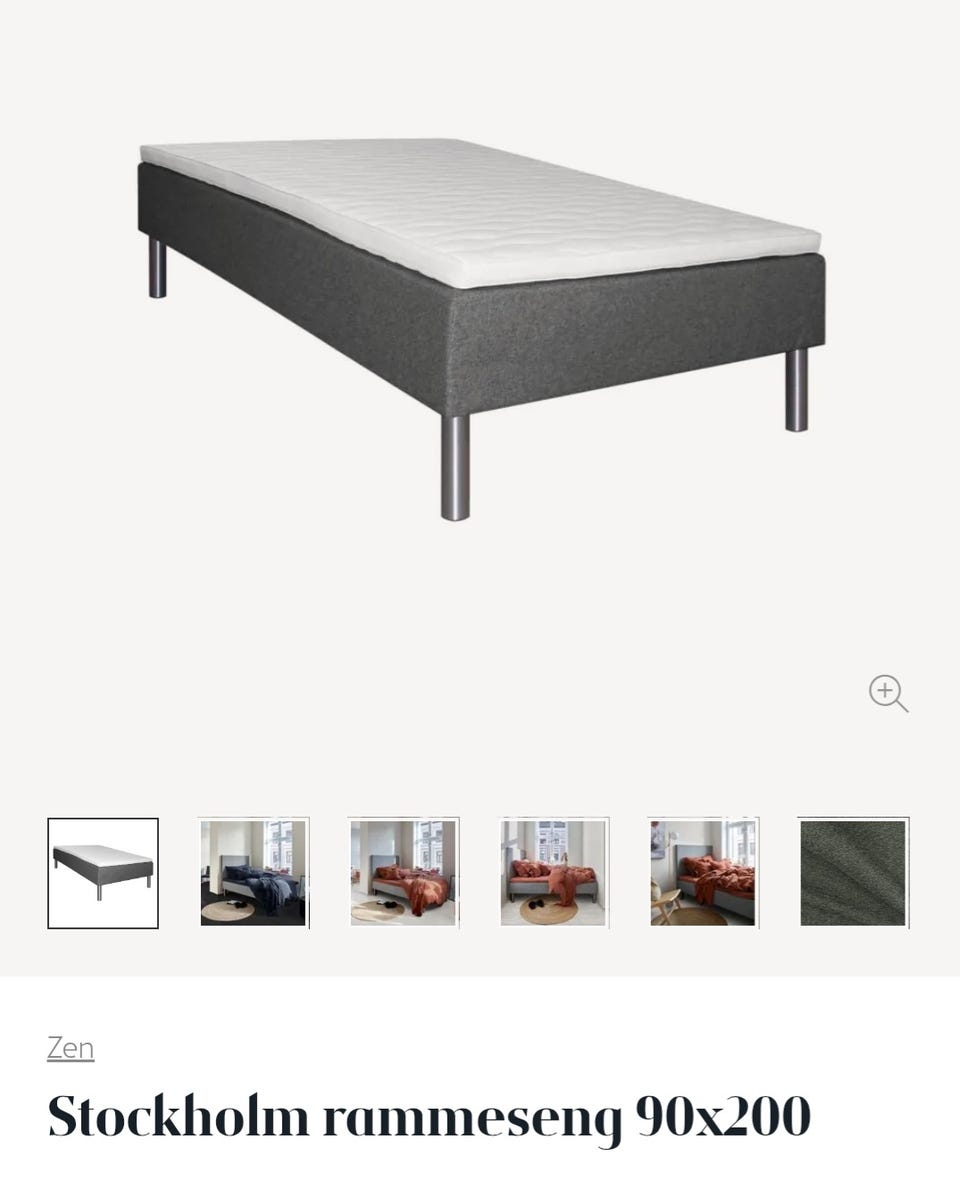The image size is (960, 1181).
Task: Open the Zen brand link
Action: tap(70, 1048)
